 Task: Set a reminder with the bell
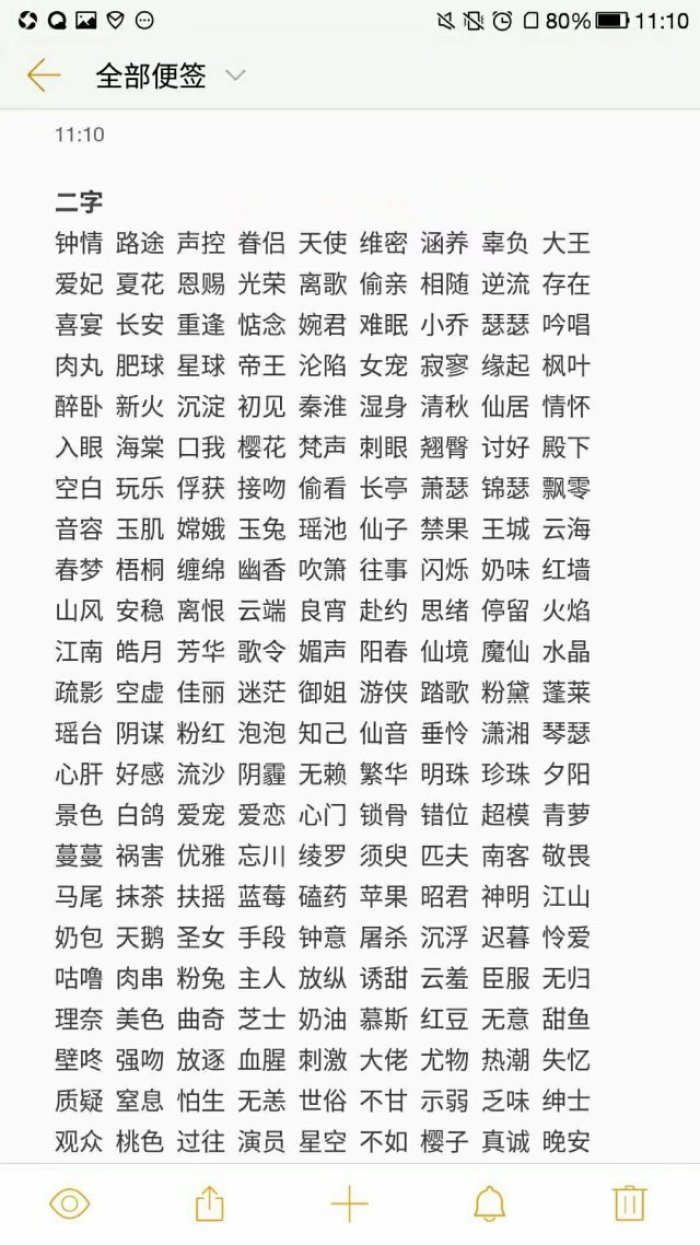pos(489,1204)
